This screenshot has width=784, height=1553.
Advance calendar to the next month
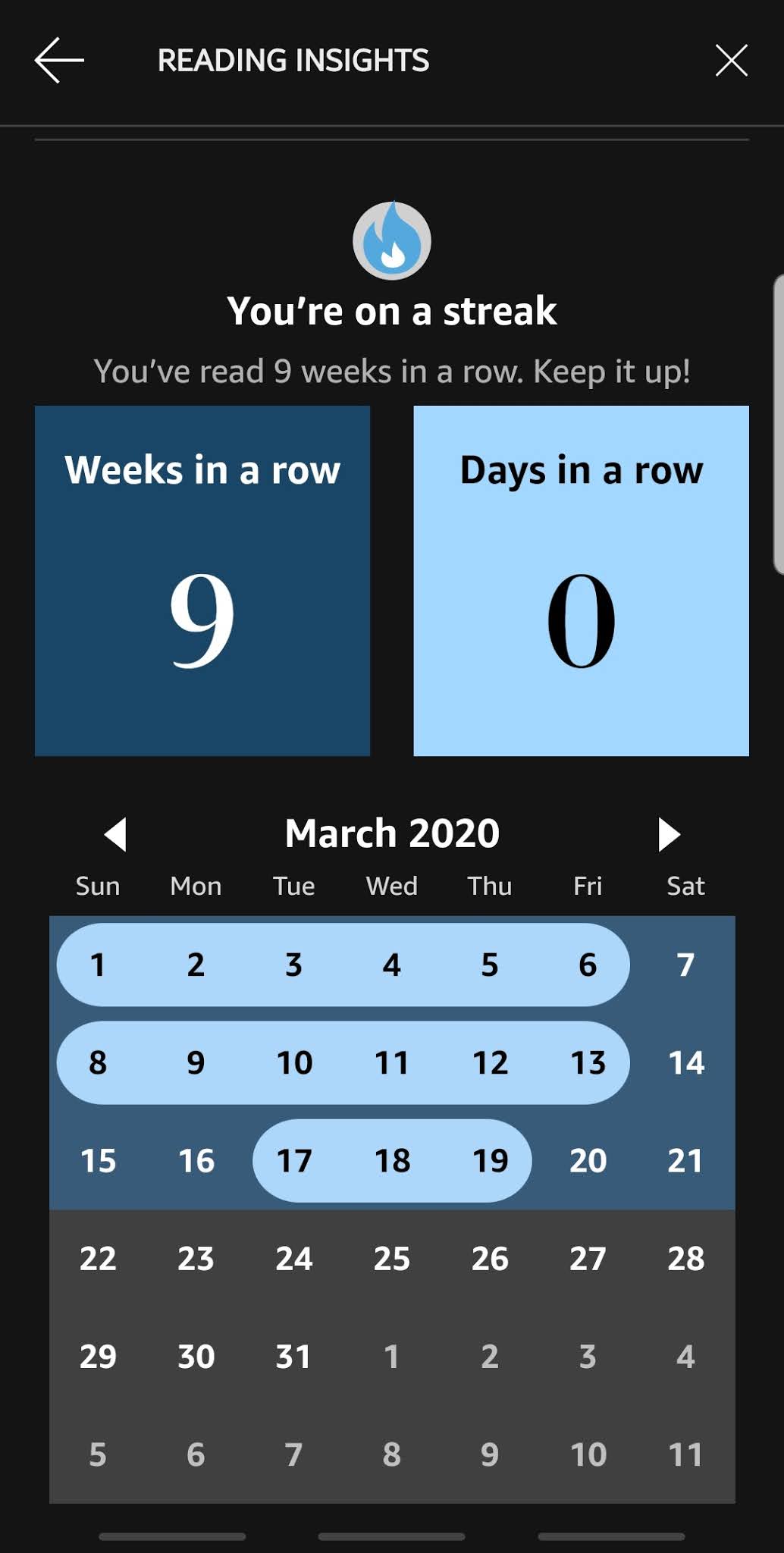point(668,834)
